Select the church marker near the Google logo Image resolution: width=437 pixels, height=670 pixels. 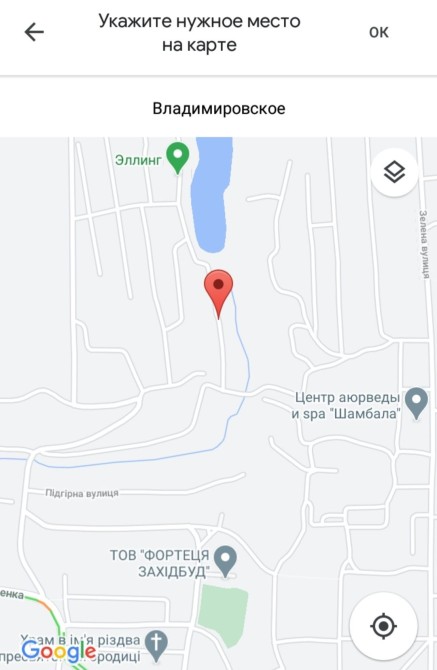[x=156, y=646]
